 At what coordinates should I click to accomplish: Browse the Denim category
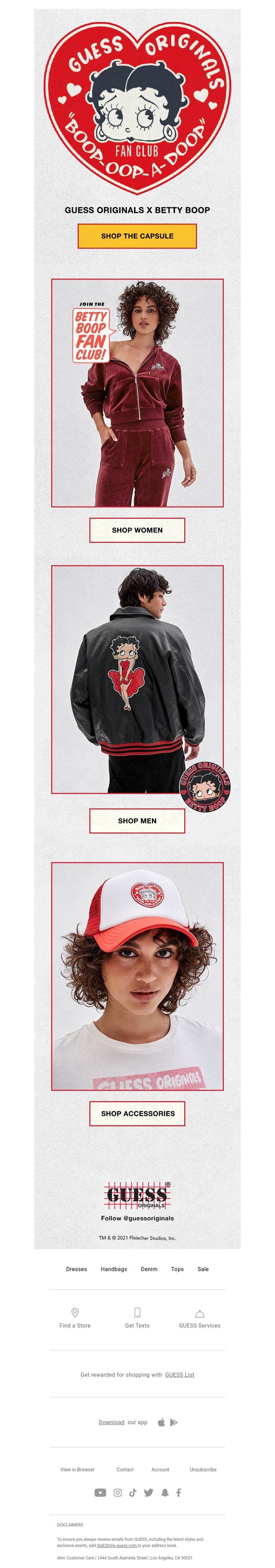pyautogui.click(x=149, y=1268)
